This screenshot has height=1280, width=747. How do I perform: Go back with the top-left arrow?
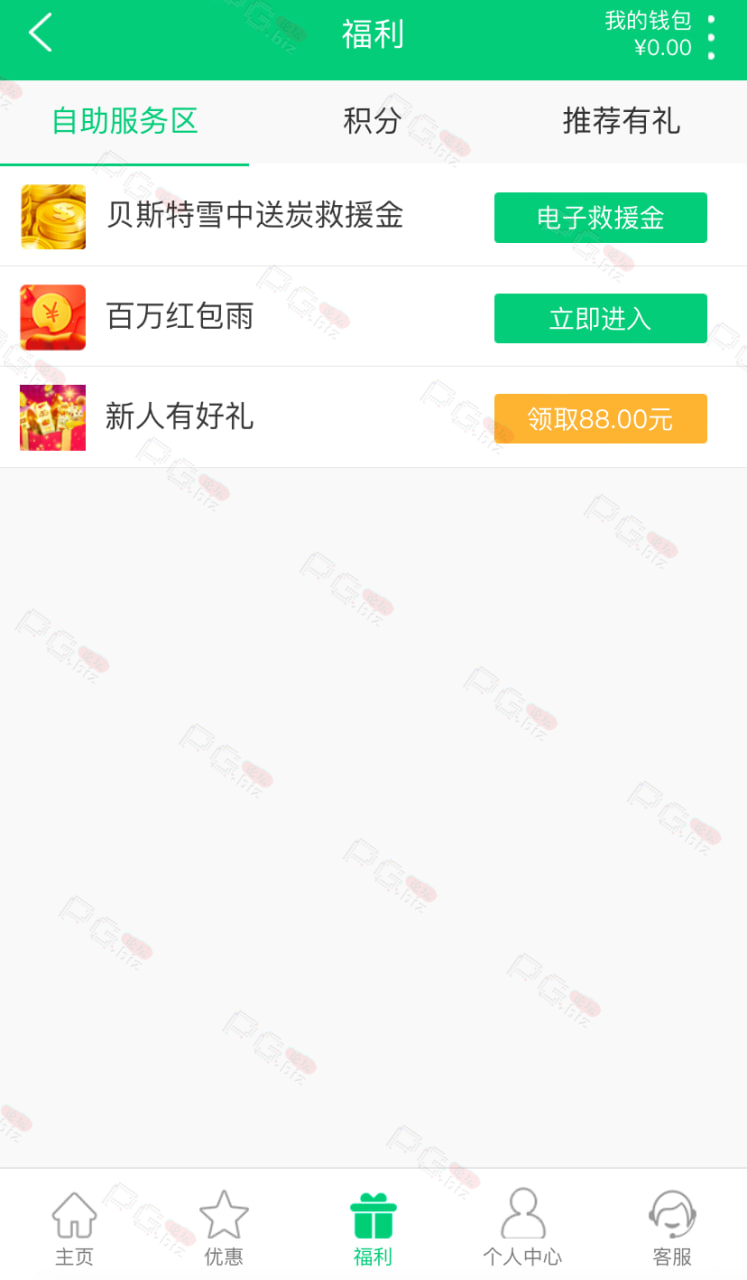(40, 33)
